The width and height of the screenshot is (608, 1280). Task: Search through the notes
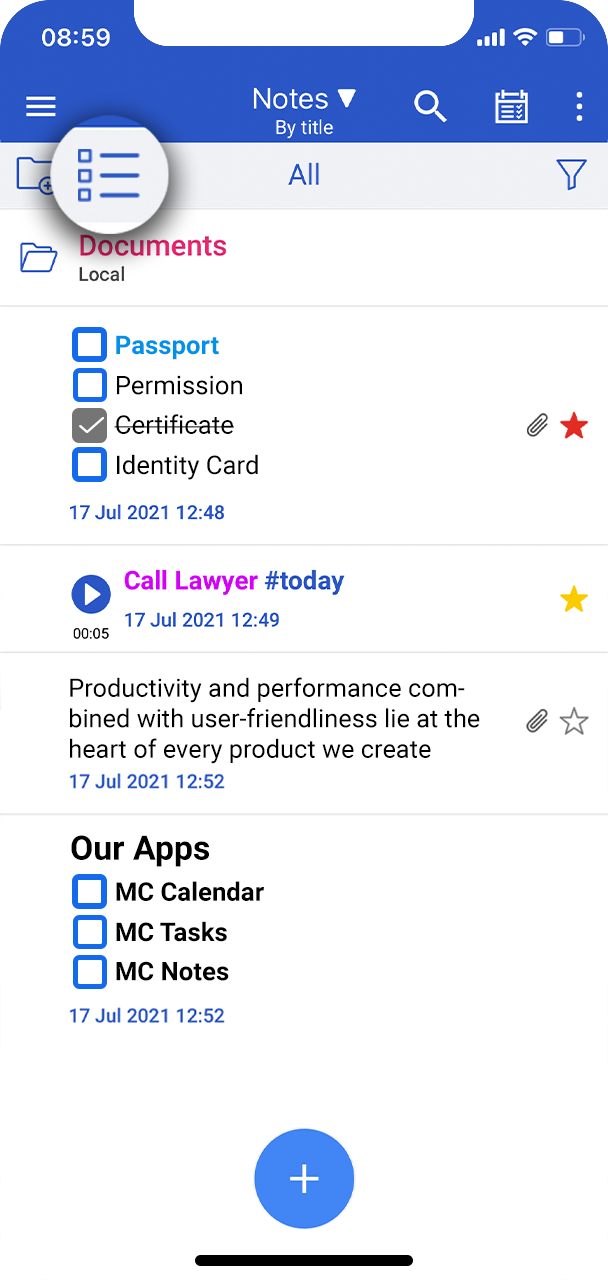click(x=430, y=106)
